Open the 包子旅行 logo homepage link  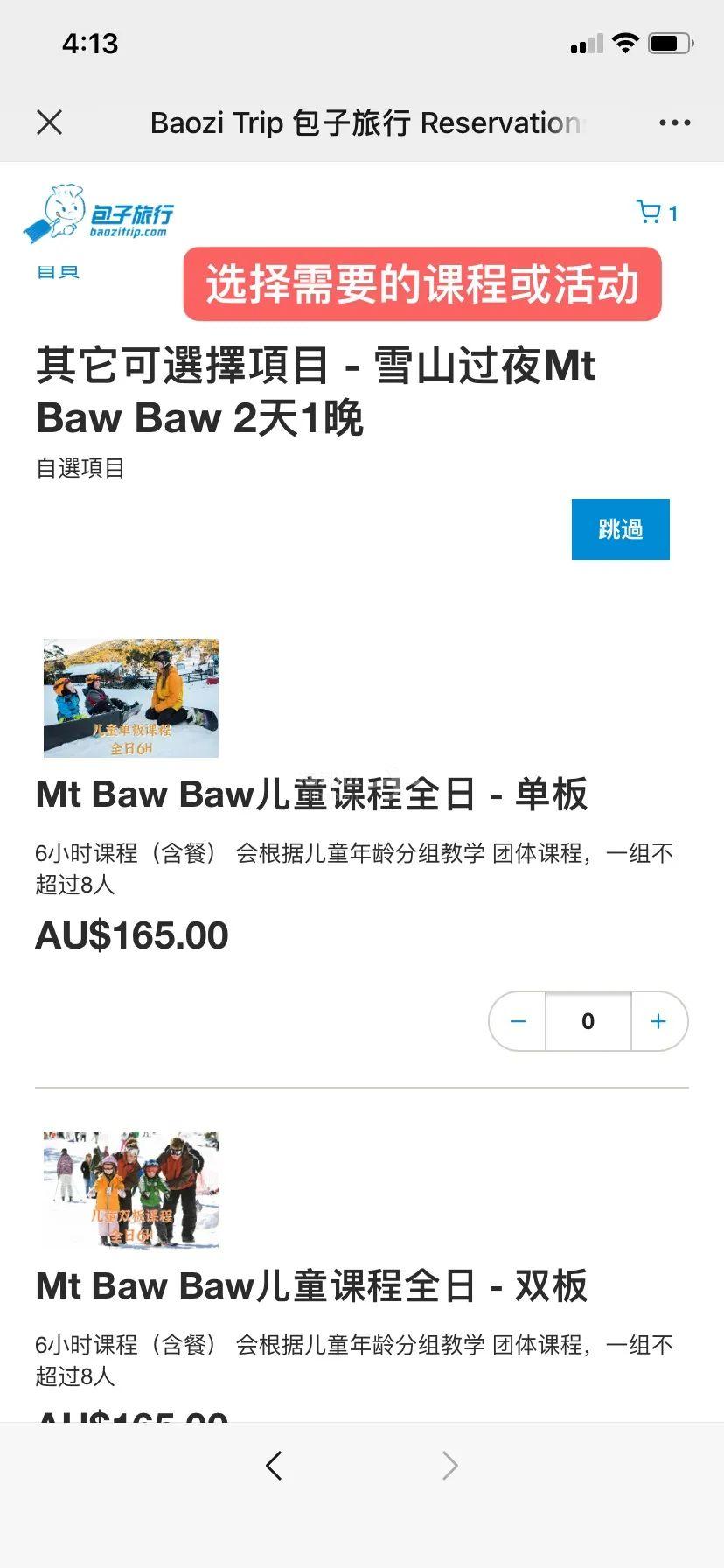click(99, 213)
